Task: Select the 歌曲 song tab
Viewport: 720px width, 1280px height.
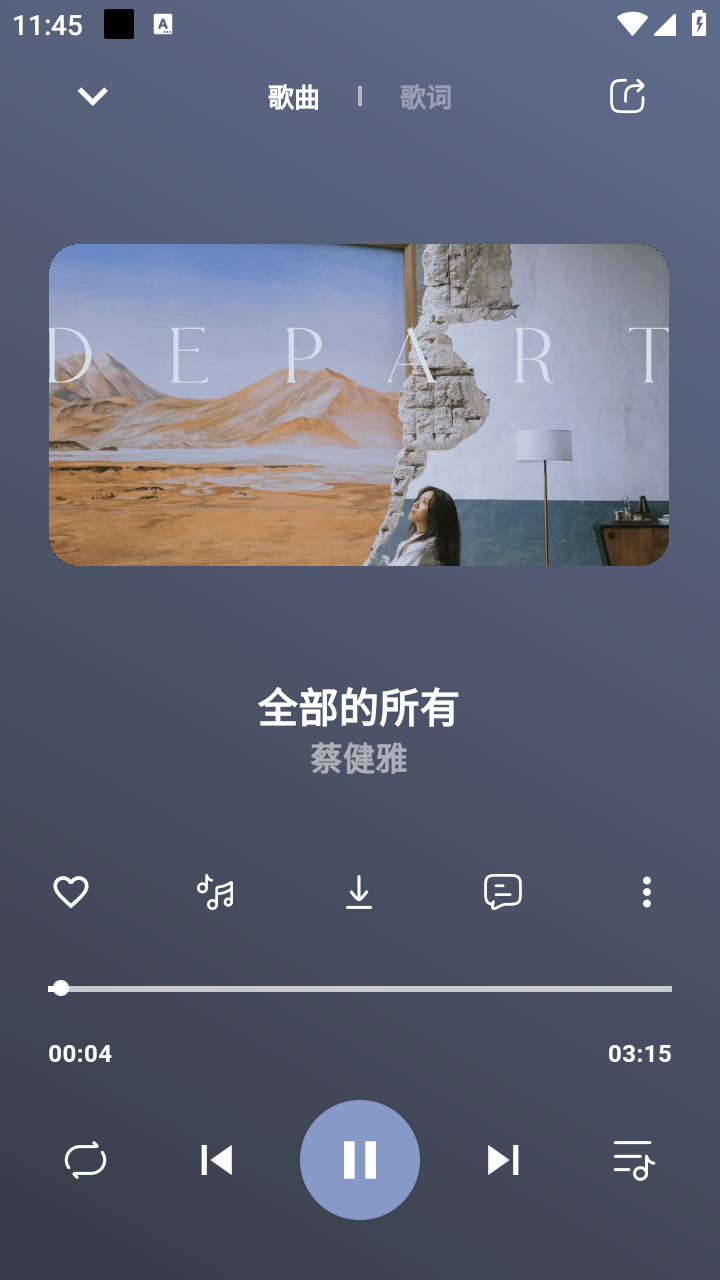Action: [291, 96]
